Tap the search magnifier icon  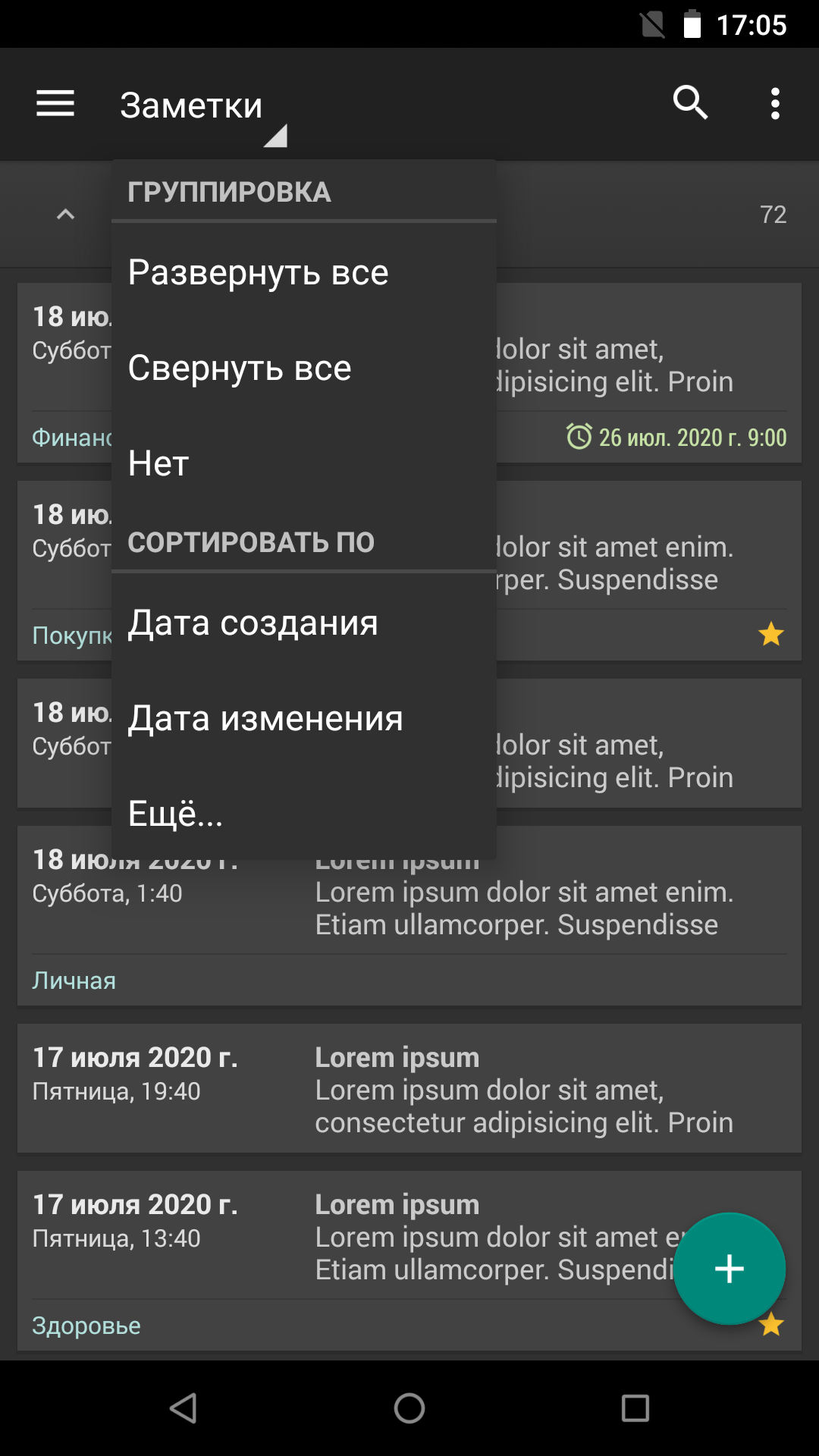pyautogui.click(x=690, y=102)
